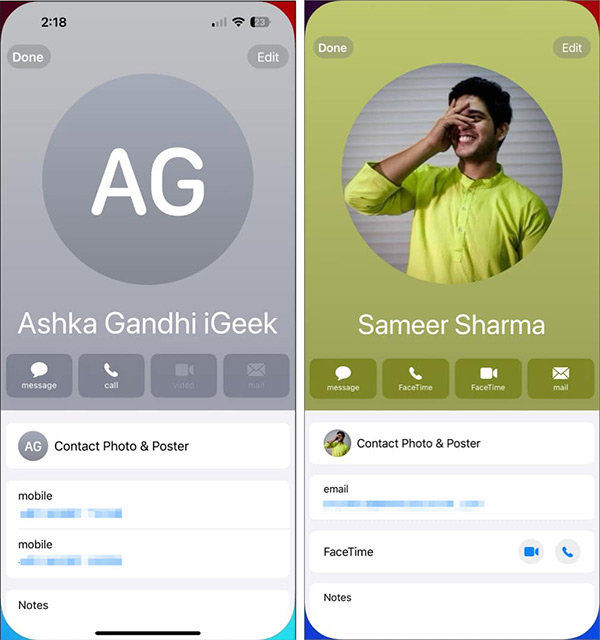600x640 pixels.
Task: Tap the phone icon in Sameer's FaceTime row
Action: click(x=567, y=551)
